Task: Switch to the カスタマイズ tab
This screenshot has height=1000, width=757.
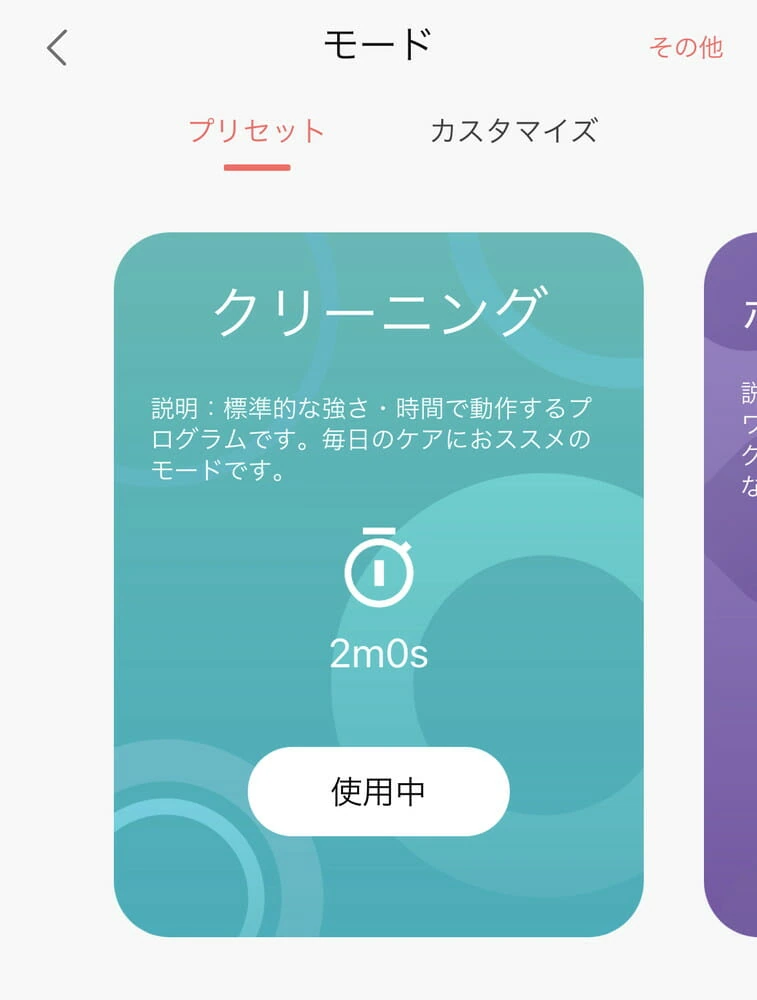Action: [513, 131]
